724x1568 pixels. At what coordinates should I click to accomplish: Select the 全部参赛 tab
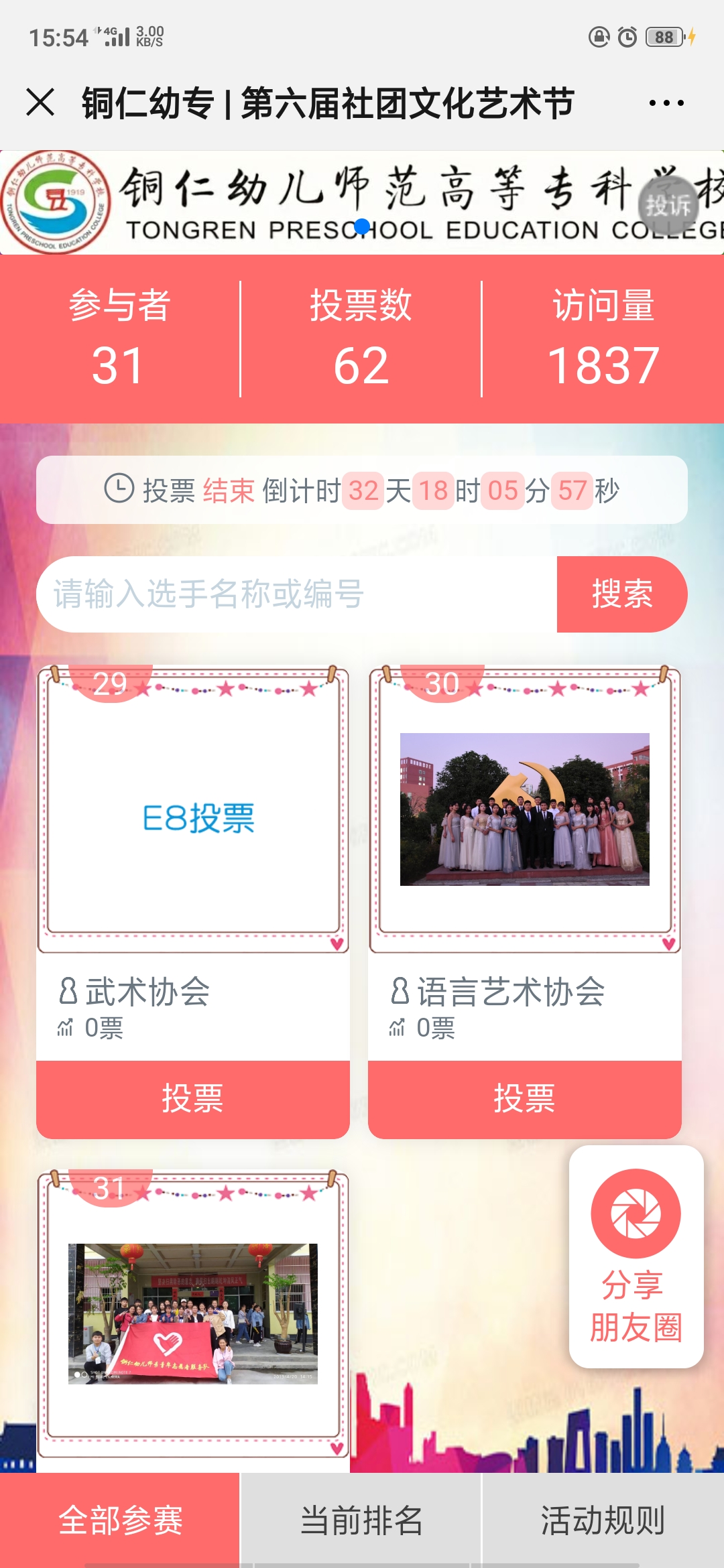[x=120, y=1520]
